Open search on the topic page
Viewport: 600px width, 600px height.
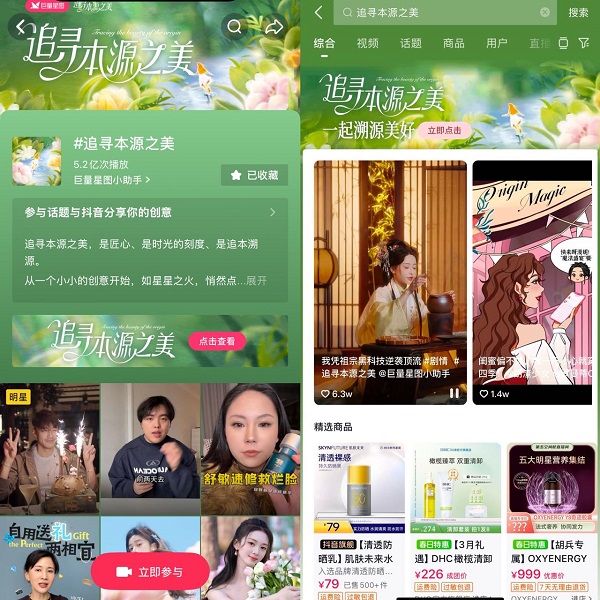(x=234, y=27)
